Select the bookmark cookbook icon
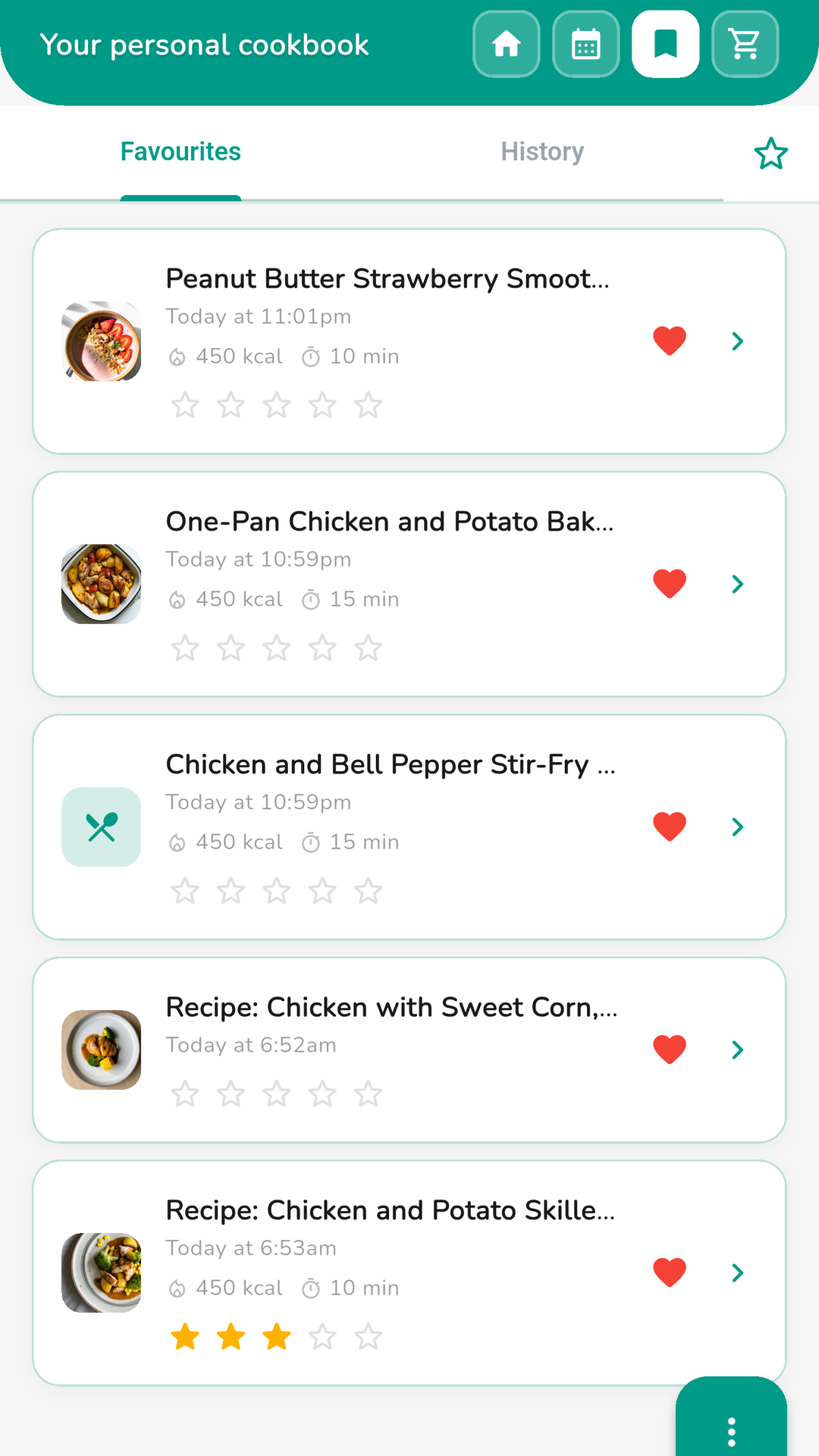 (665, 44)
